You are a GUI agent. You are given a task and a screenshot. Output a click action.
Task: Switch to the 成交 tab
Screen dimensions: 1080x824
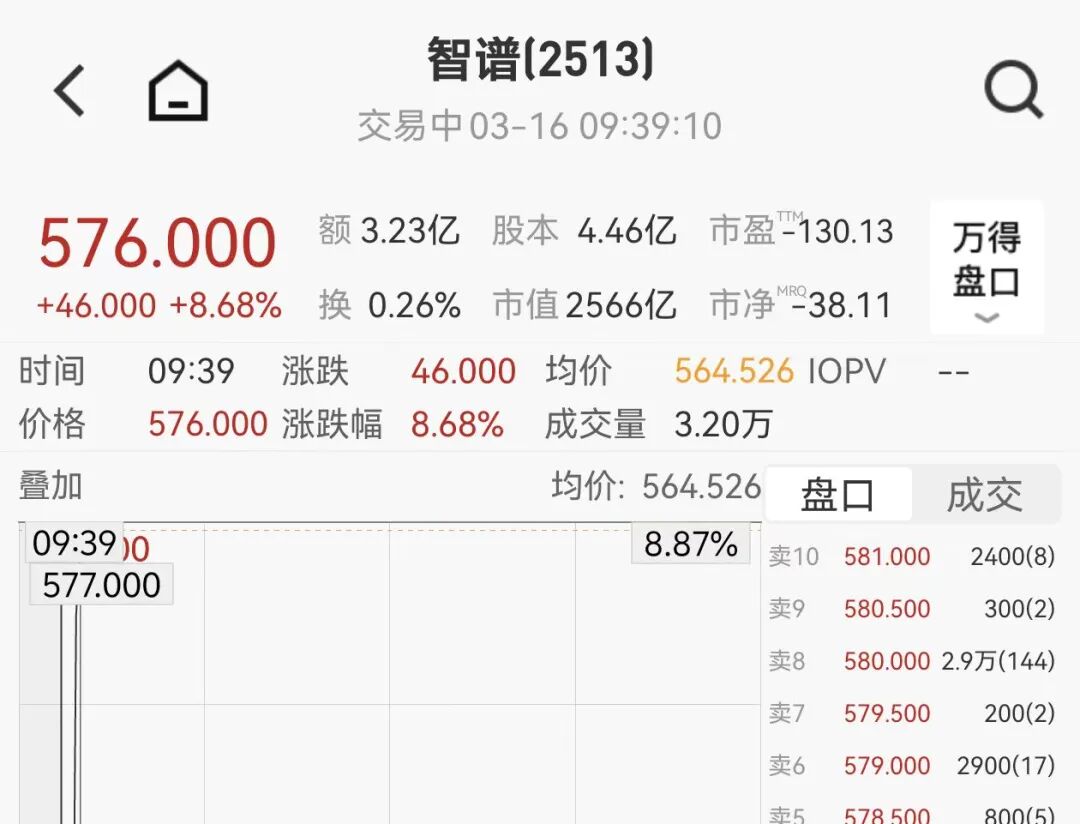tap(985, 494)
